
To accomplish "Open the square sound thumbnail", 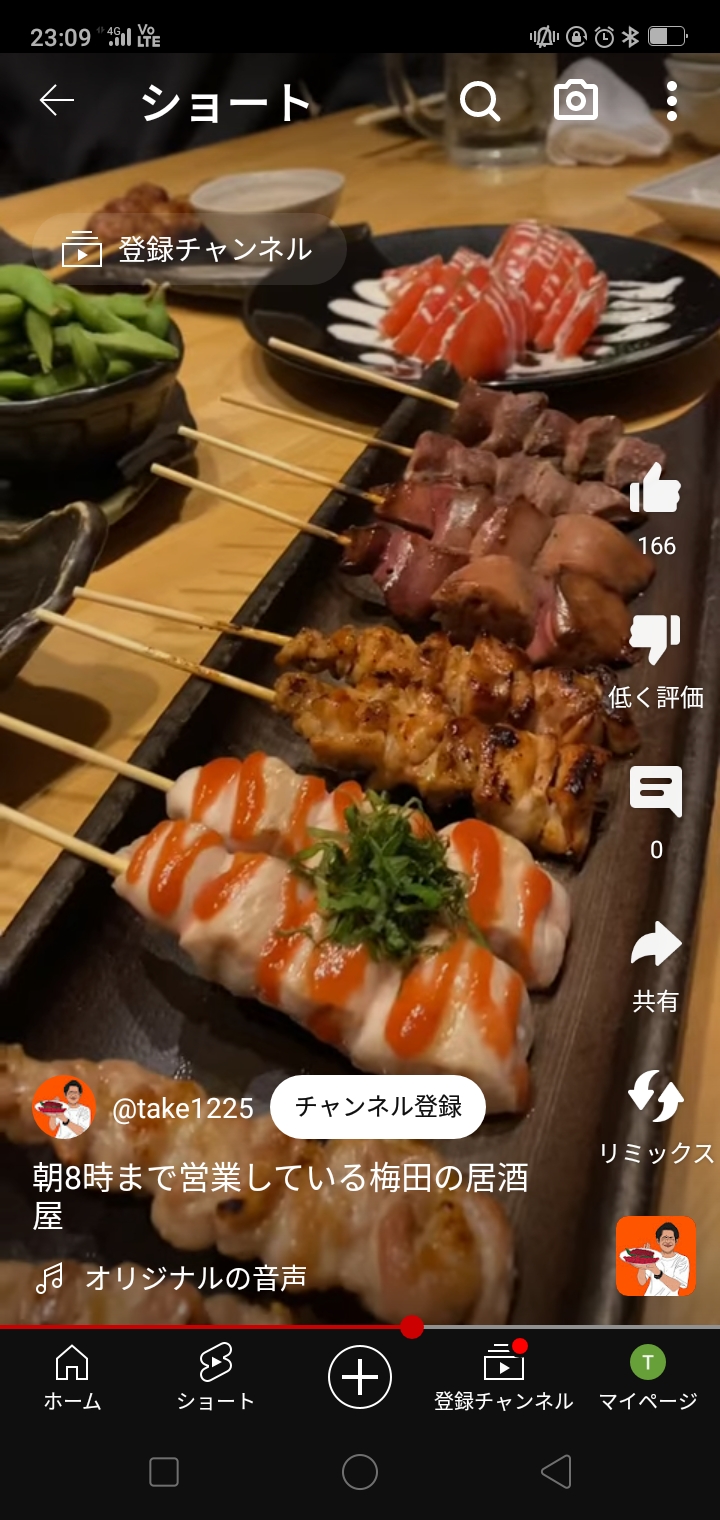I will click(655, 1256).
